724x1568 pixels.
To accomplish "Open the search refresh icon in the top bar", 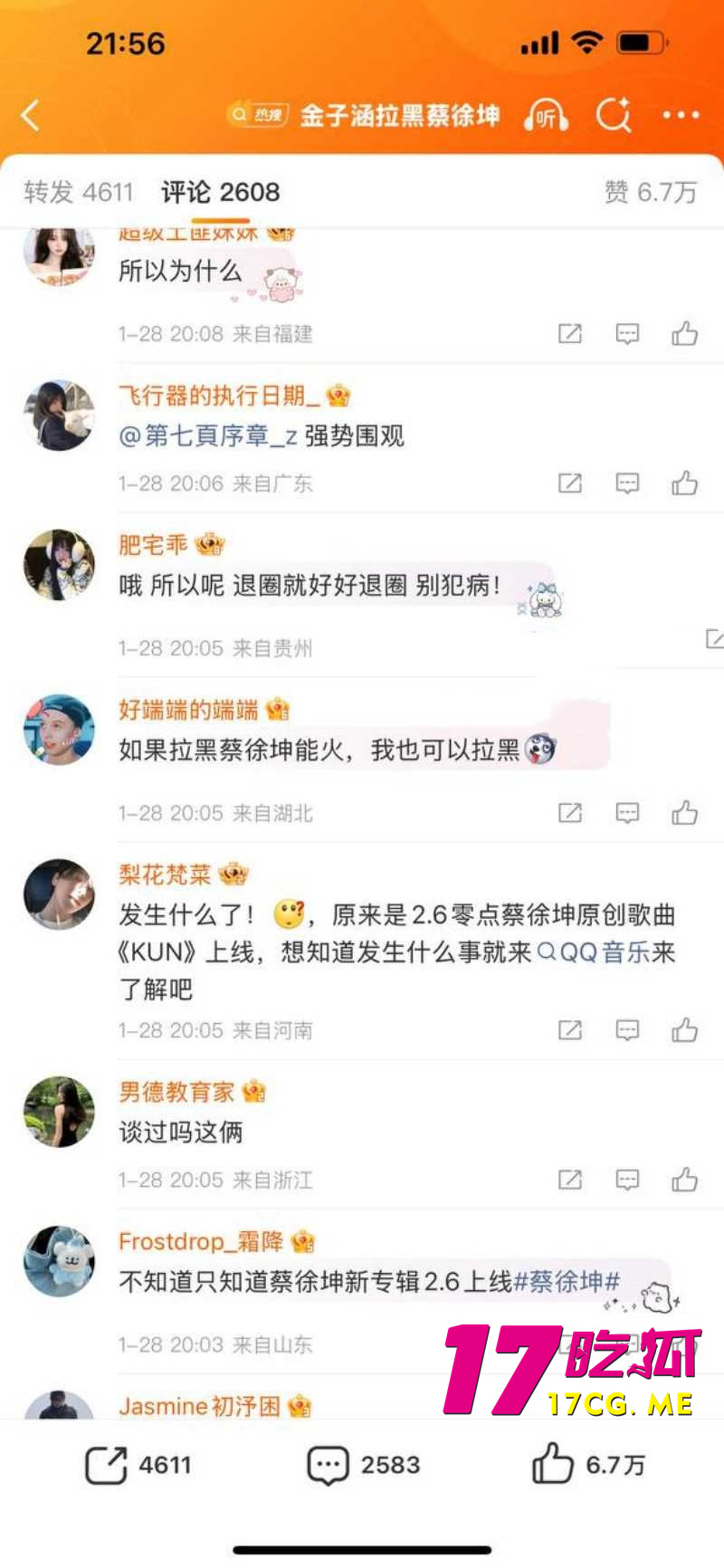I will pyautogui.click(x=614, y=116).
